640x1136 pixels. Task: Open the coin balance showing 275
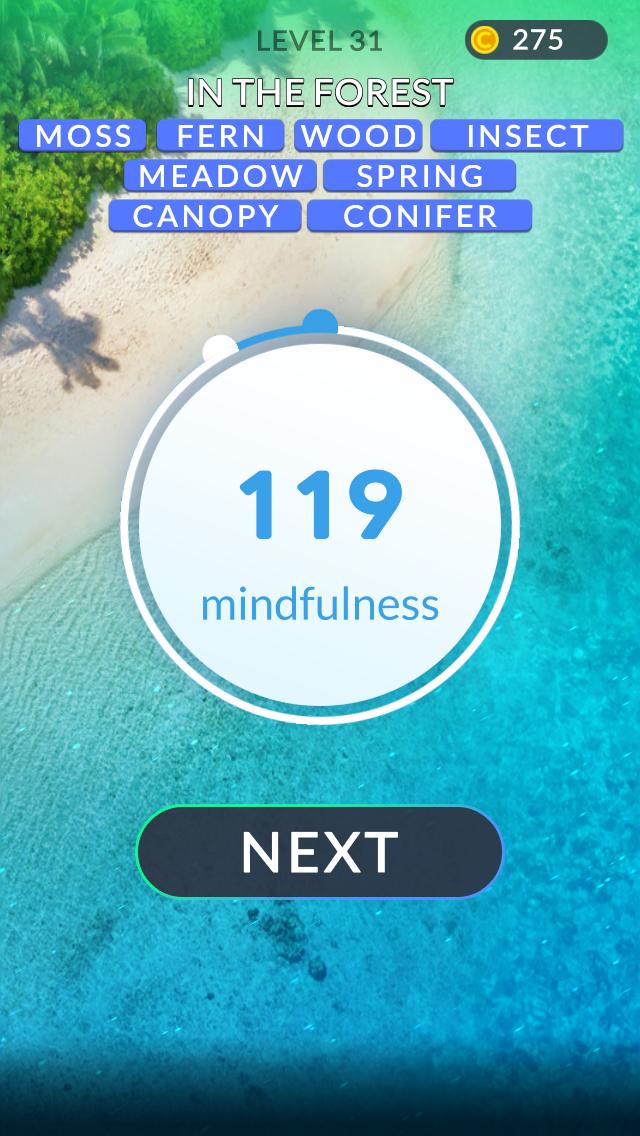[x=536, y=40]
